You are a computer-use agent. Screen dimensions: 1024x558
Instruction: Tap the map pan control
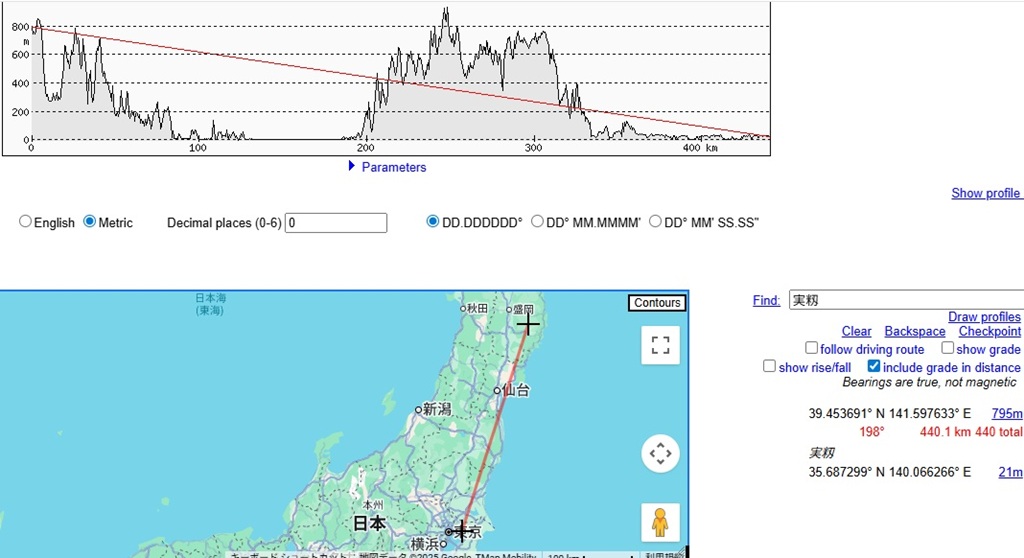pyautogui.click(x=660, y=453)
